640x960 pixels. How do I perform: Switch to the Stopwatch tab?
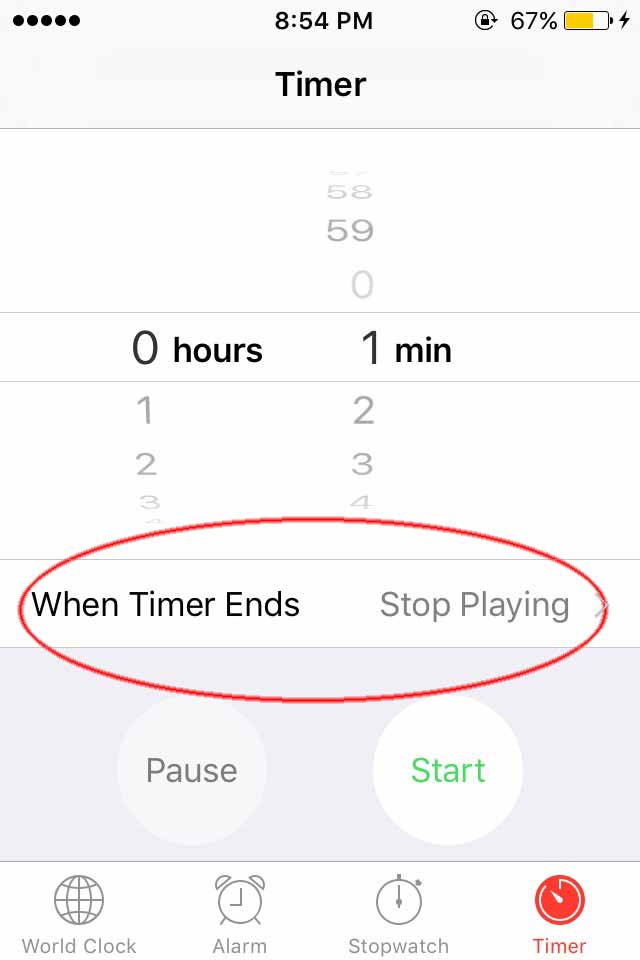398,913
